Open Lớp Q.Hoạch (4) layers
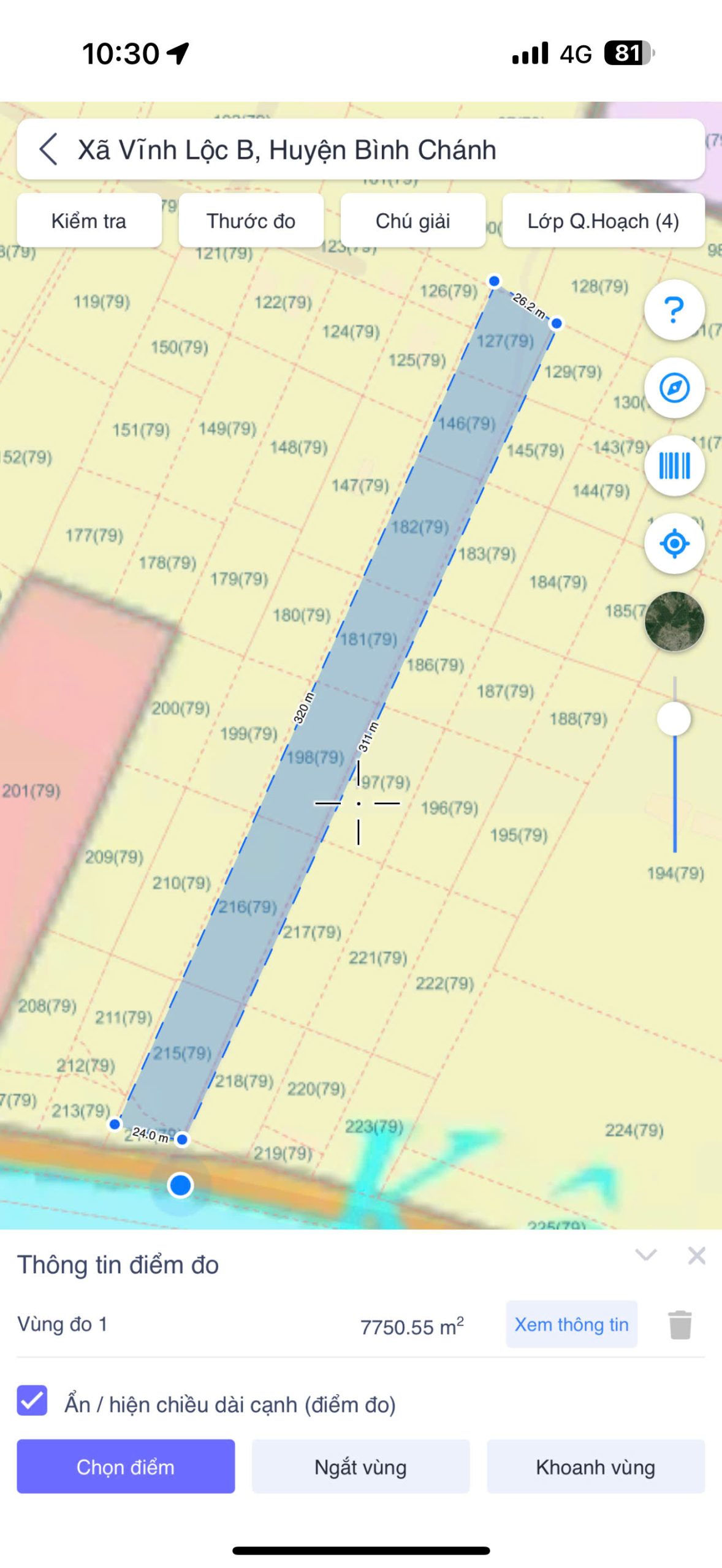The image size is (722, 1568). pyautogui.click(x=602, y=221)
